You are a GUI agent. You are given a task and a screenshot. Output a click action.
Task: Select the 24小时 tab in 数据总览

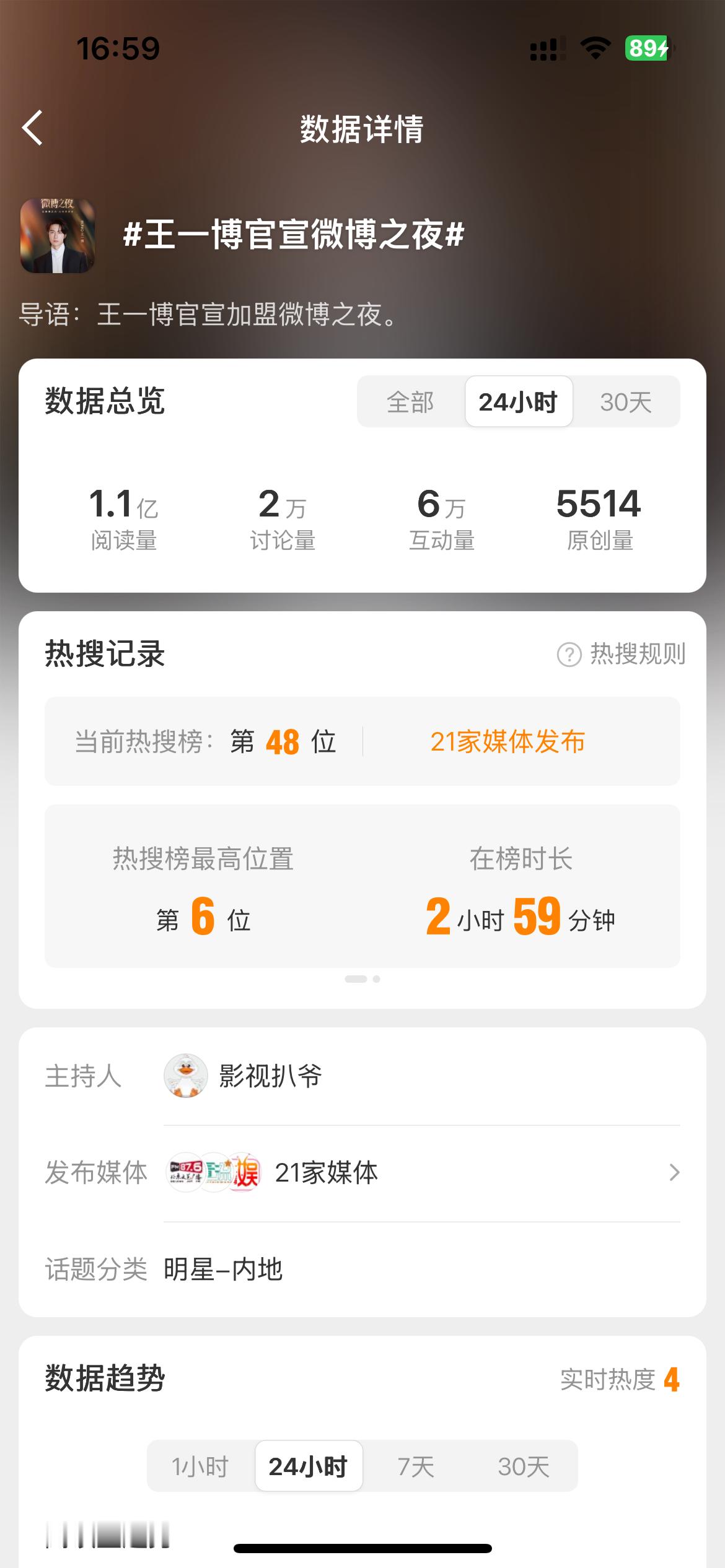519,401
